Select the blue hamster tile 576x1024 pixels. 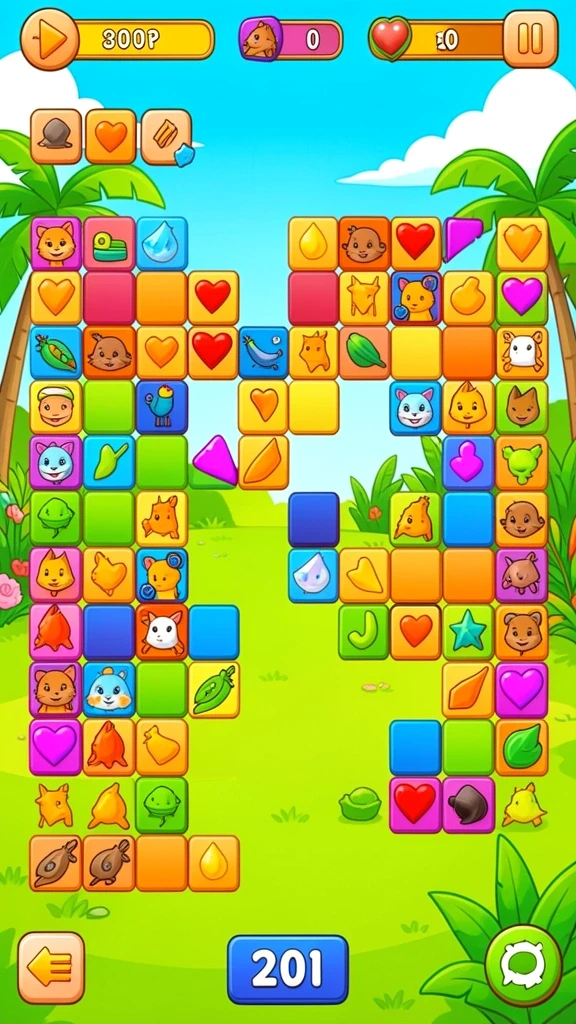tap(109, 690)
